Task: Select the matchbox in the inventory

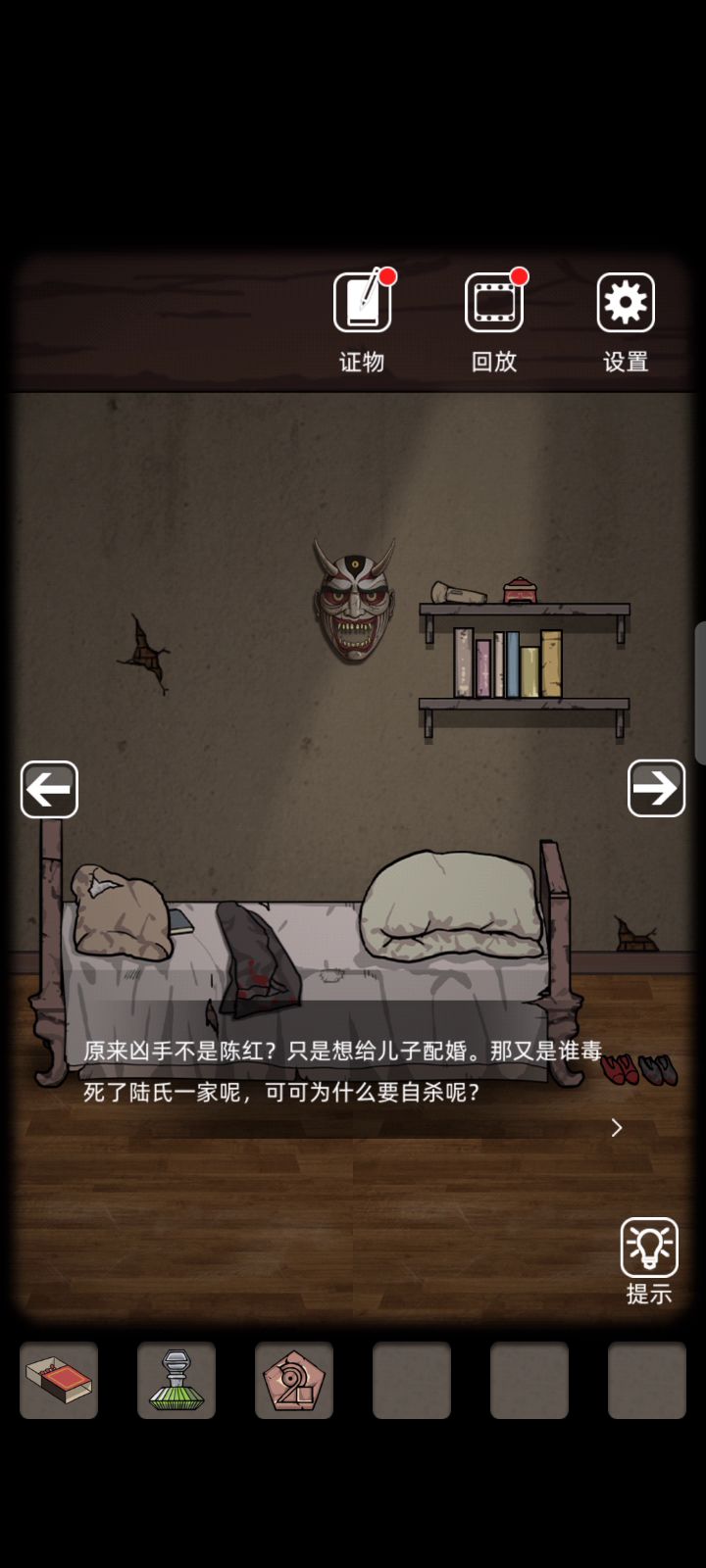Action: tap(59, 1380)
